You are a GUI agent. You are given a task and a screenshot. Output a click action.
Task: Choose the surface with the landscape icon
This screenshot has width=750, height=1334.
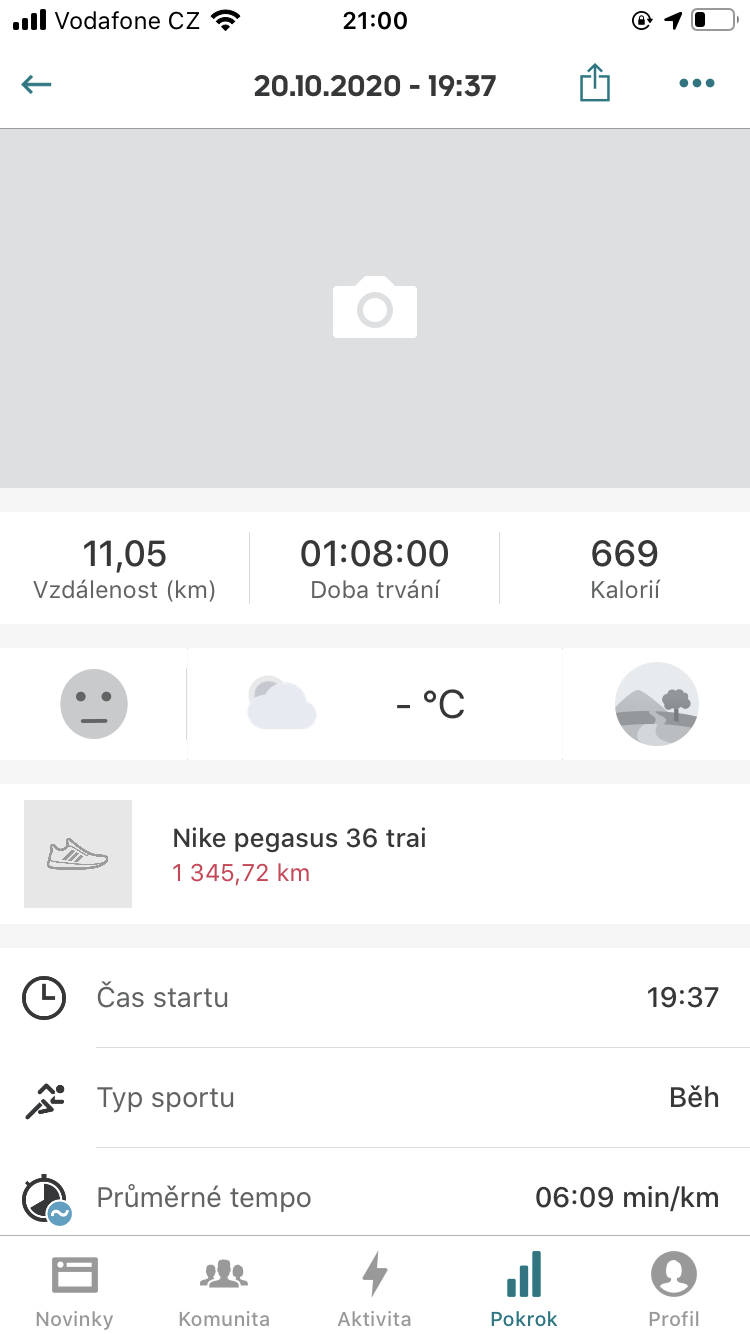pyautogui.click(x=656, y=704)
